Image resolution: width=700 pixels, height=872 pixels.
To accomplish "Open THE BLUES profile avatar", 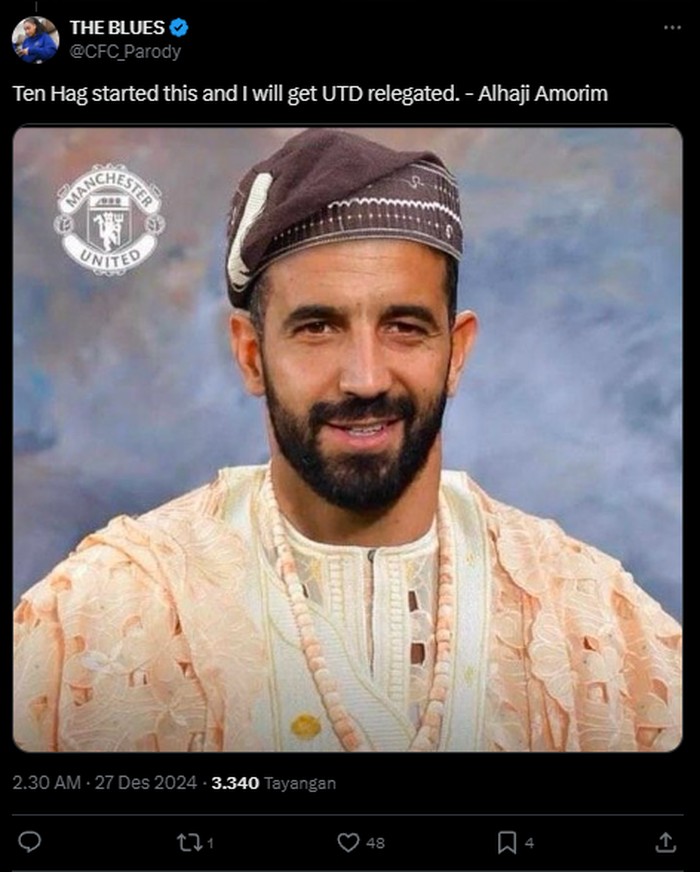I will pyautogui.click(x=35, y=40).
